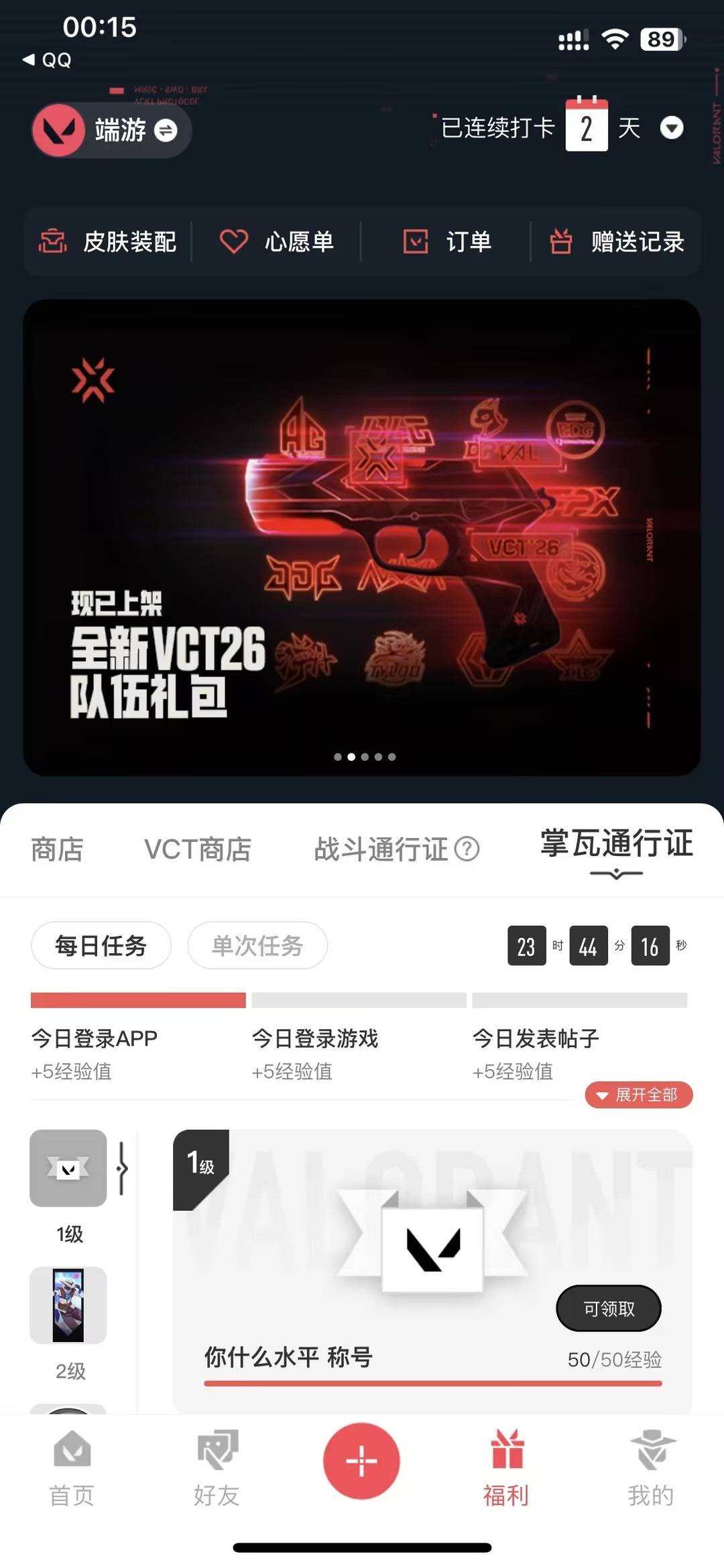The height and width of the screenshot is (1568, 724).
Task: Tap the check-in calendar showing 2 天
Action: pyautogui.click(x=588, y=127)
